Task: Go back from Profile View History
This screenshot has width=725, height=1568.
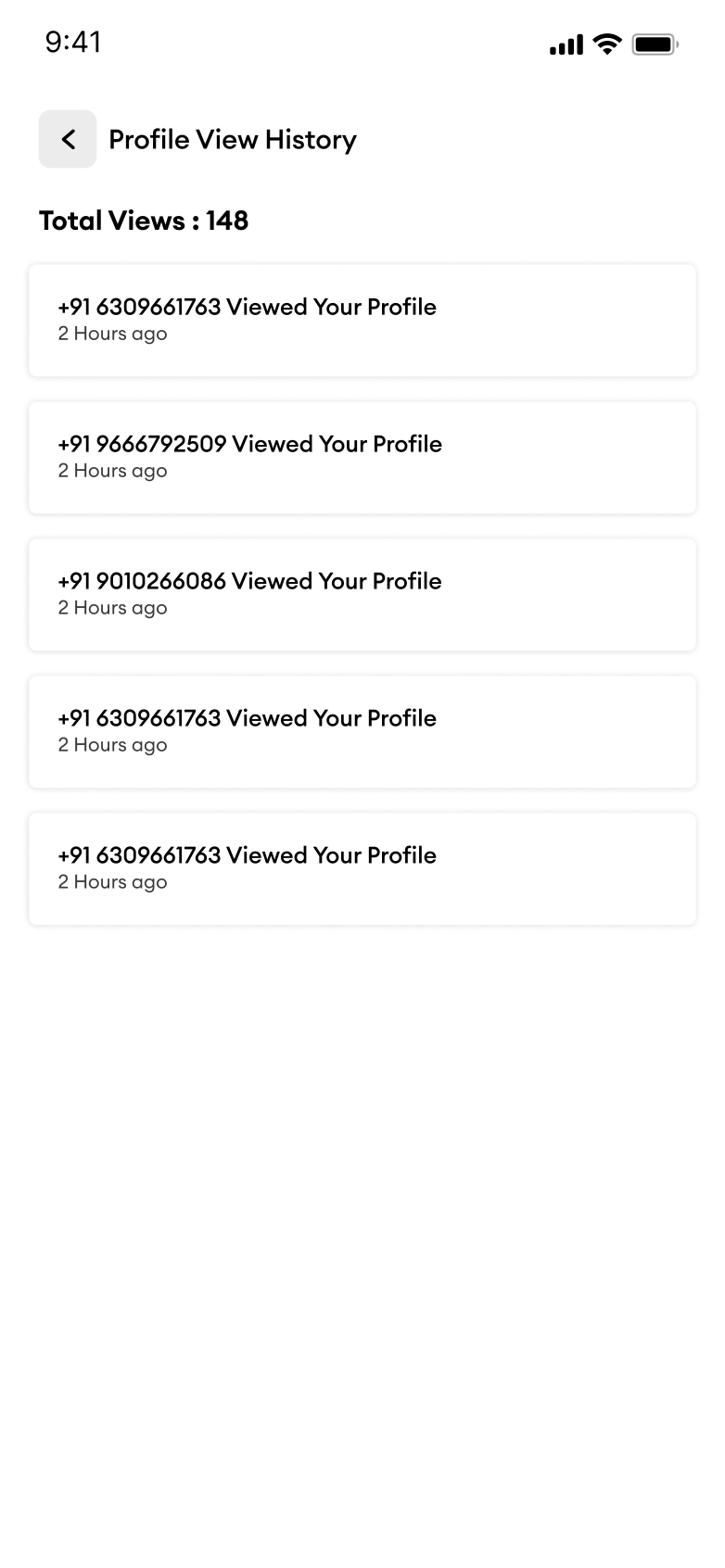Action: tap(68, 139)
